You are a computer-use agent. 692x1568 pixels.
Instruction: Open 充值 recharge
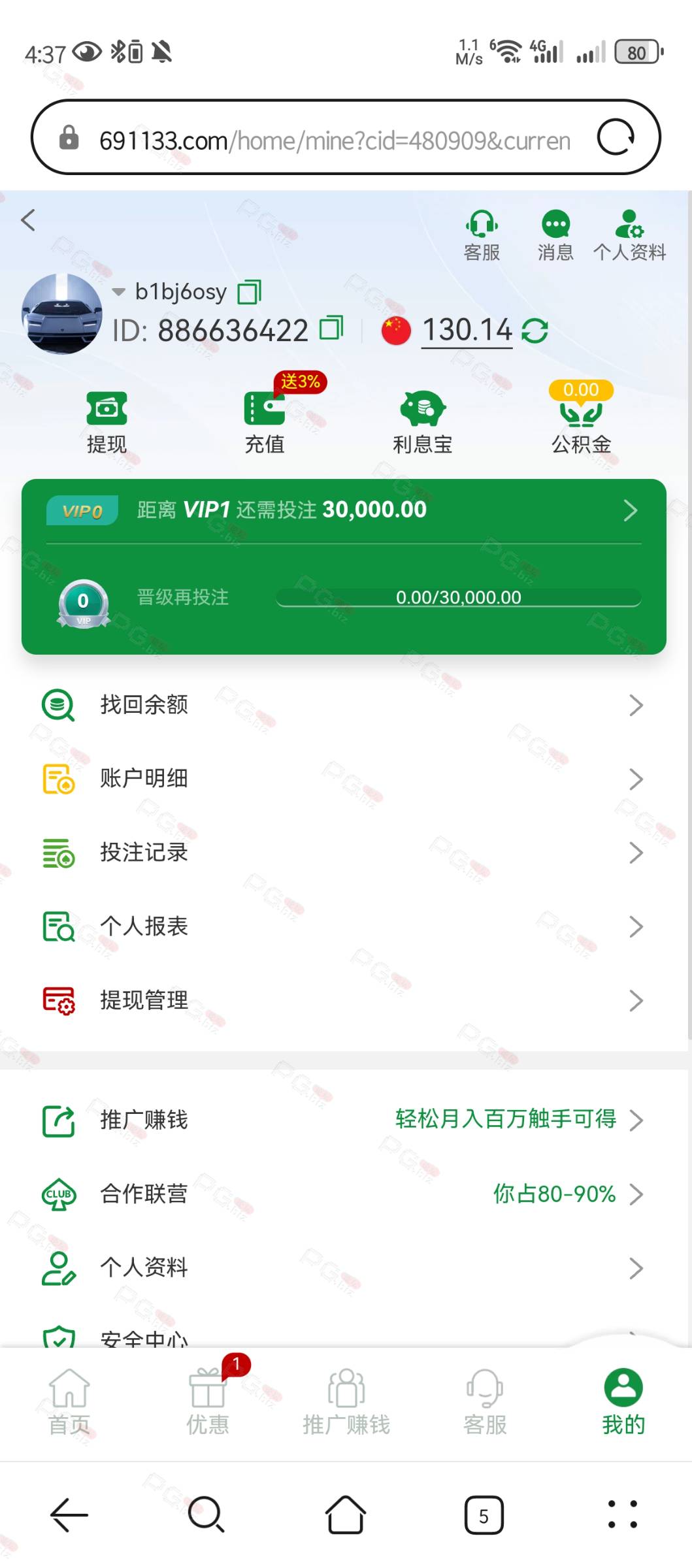(x=265, y=422)
